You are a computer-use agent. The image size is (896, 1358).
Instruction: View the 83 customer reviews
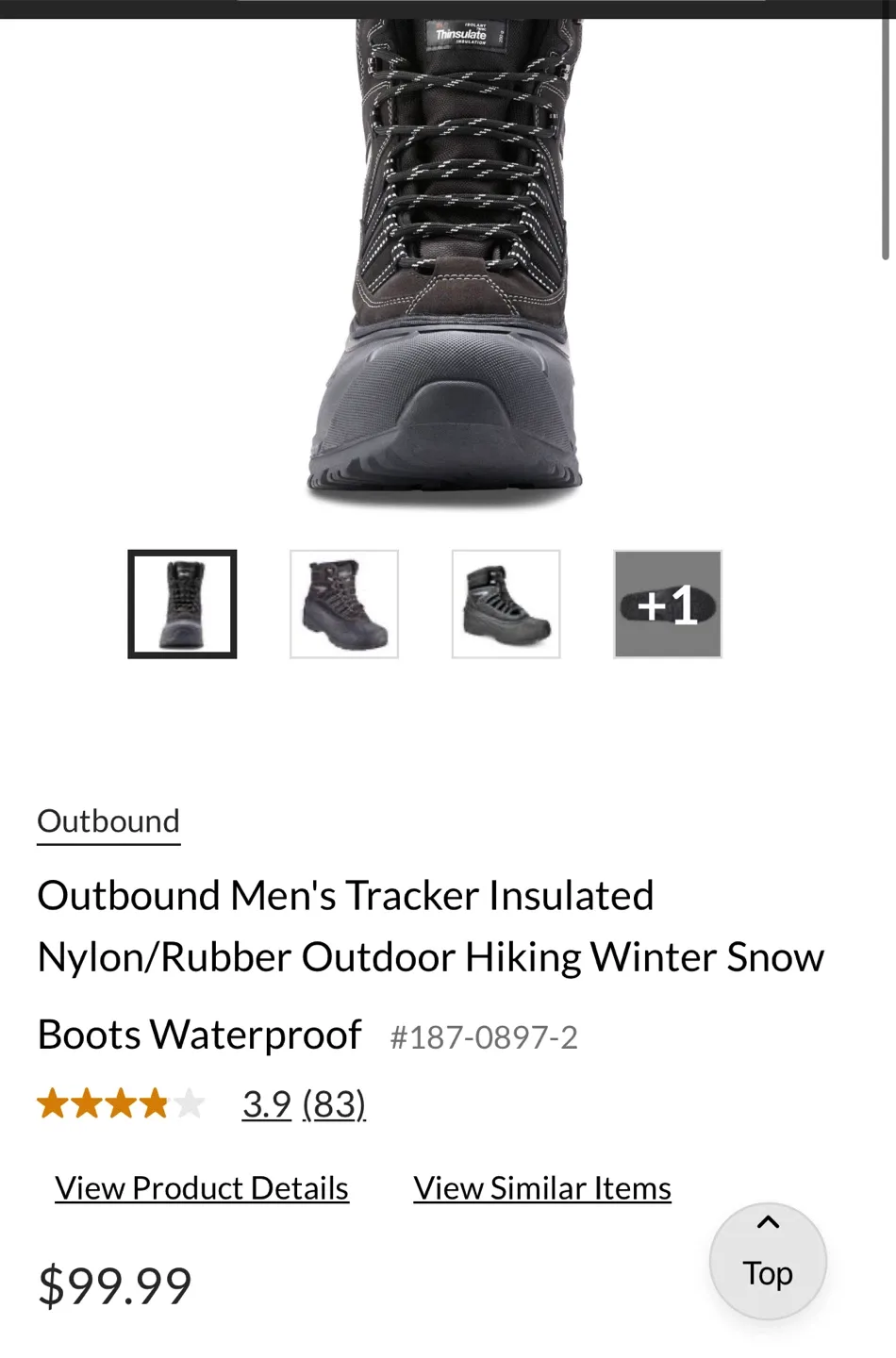333,1103
